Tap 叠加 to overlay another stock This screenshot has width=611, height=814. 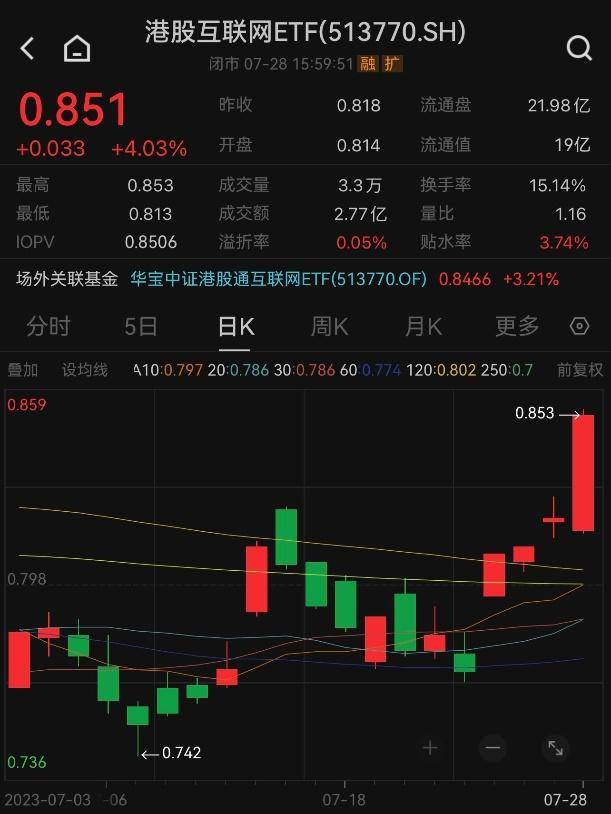click(x=23, y=370)
